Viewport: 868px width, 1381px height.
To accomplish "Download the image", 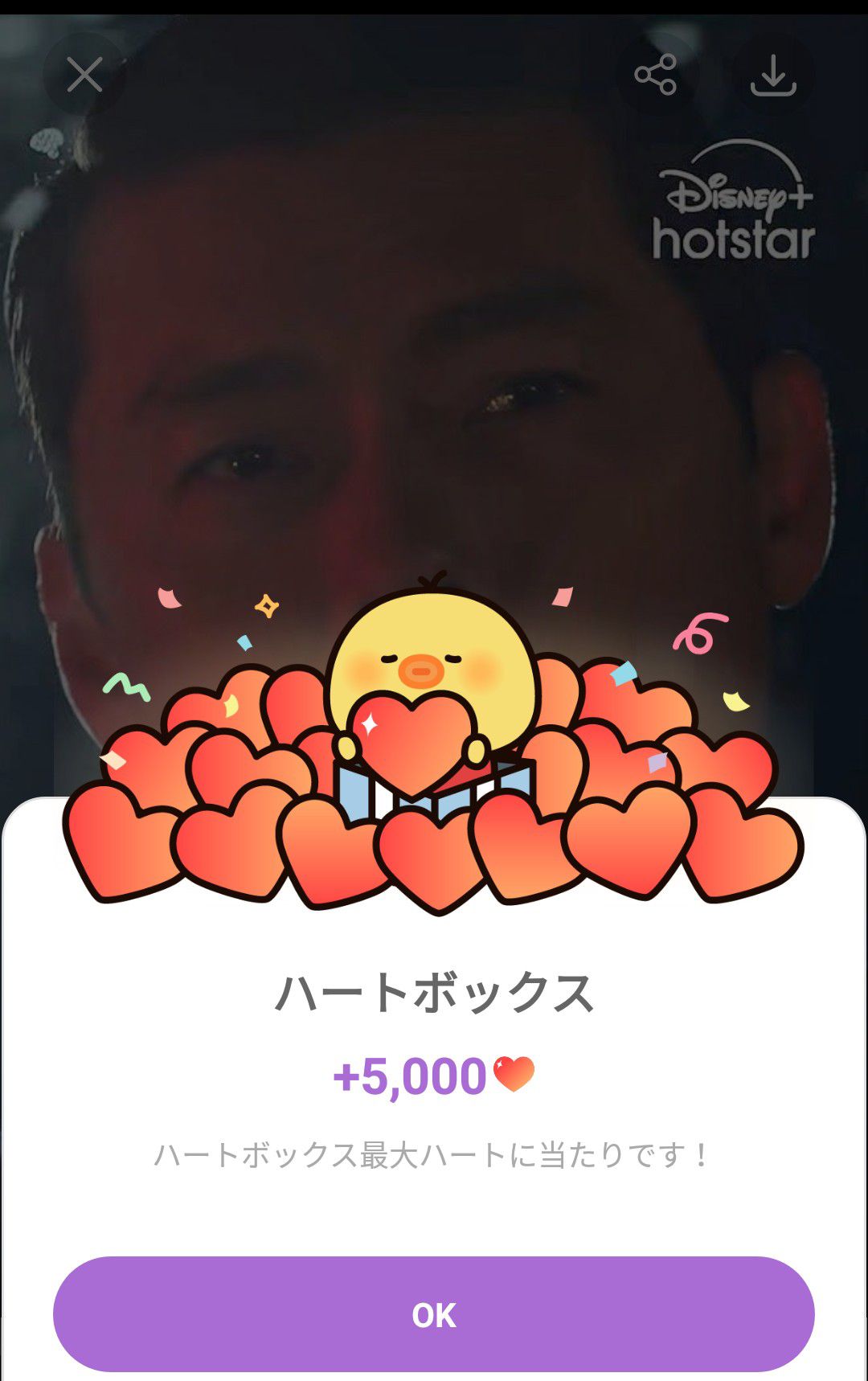I will (773, 75).
